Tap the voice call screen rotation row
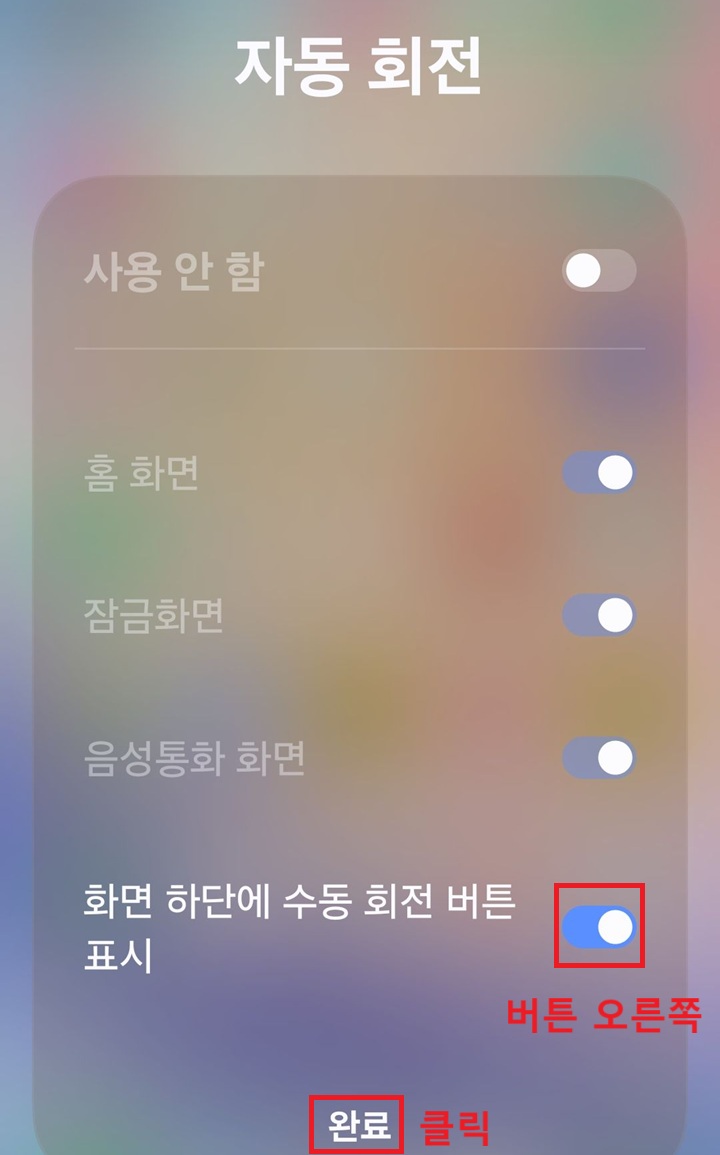This screenshot has width=720, height=1155. (x=360, y=758)
